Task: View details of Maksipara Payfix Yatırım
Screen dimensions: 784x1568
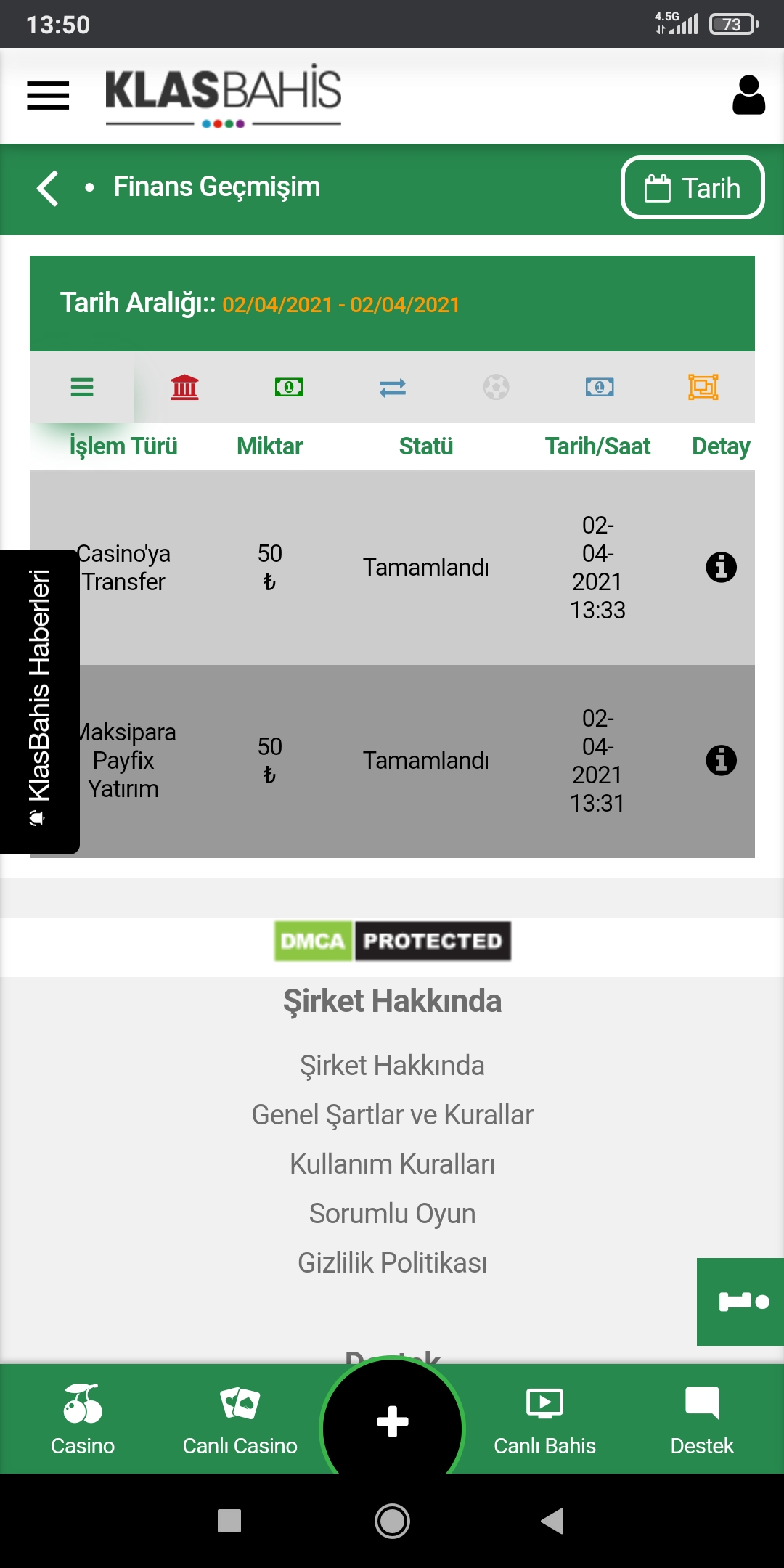Action: tap(721, 760)
